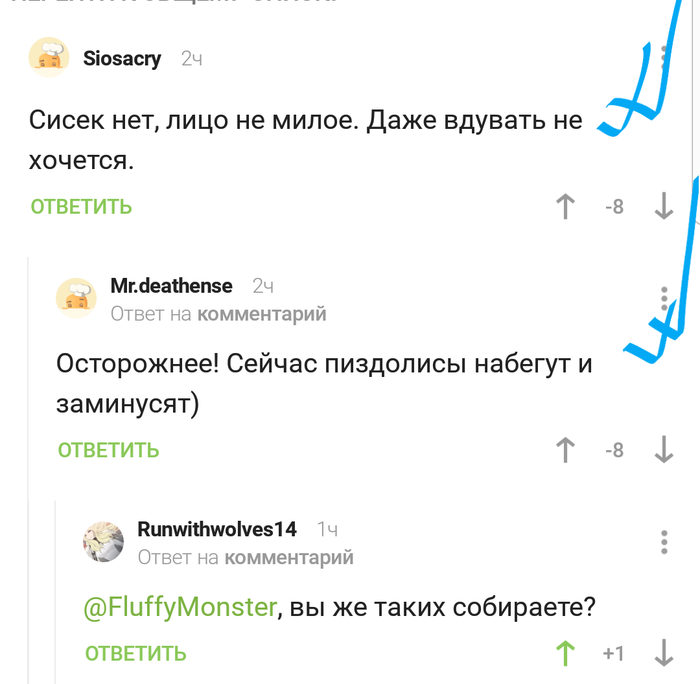The height and width of the screenshot is (684, 700).
Task: Open overflow menu on Mr.deathense's comment
Action: pos(664,299)
